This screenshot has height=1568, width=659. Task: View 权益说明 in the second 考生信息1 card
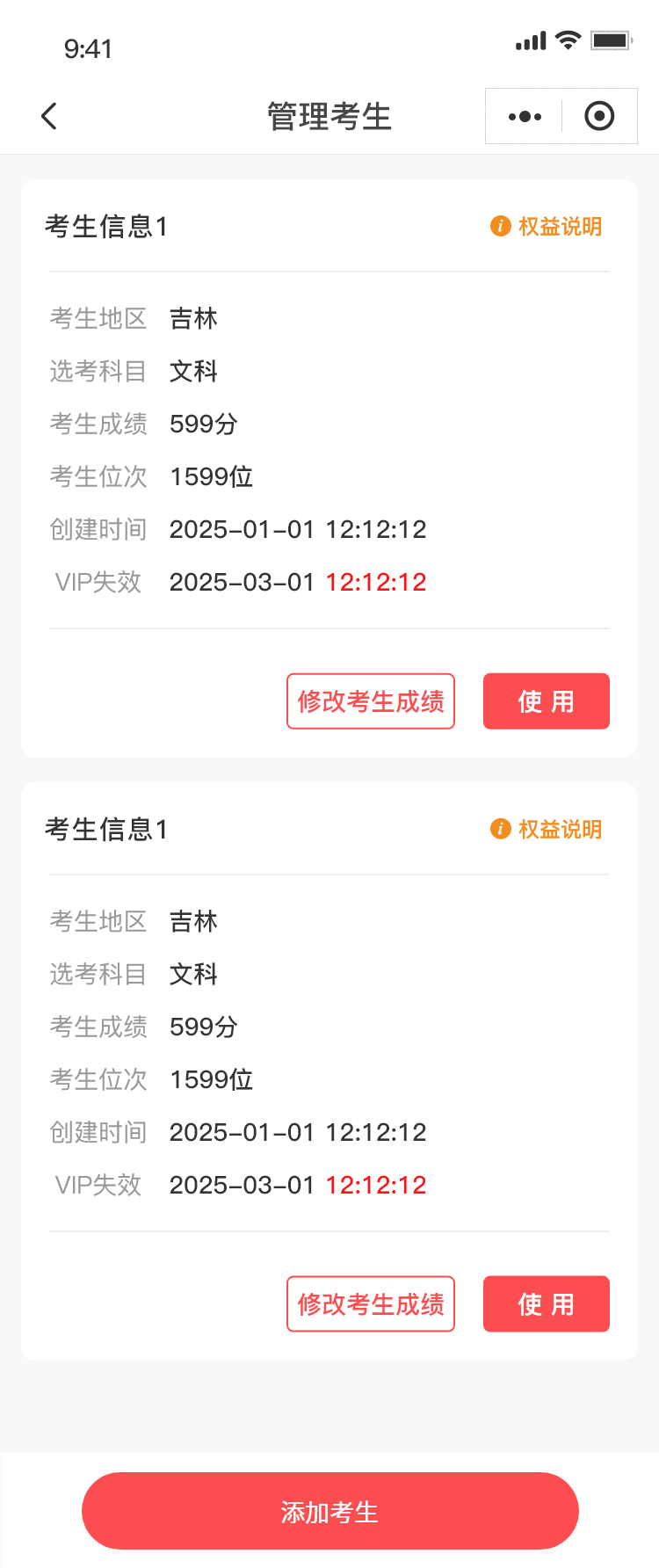(547, 830)
